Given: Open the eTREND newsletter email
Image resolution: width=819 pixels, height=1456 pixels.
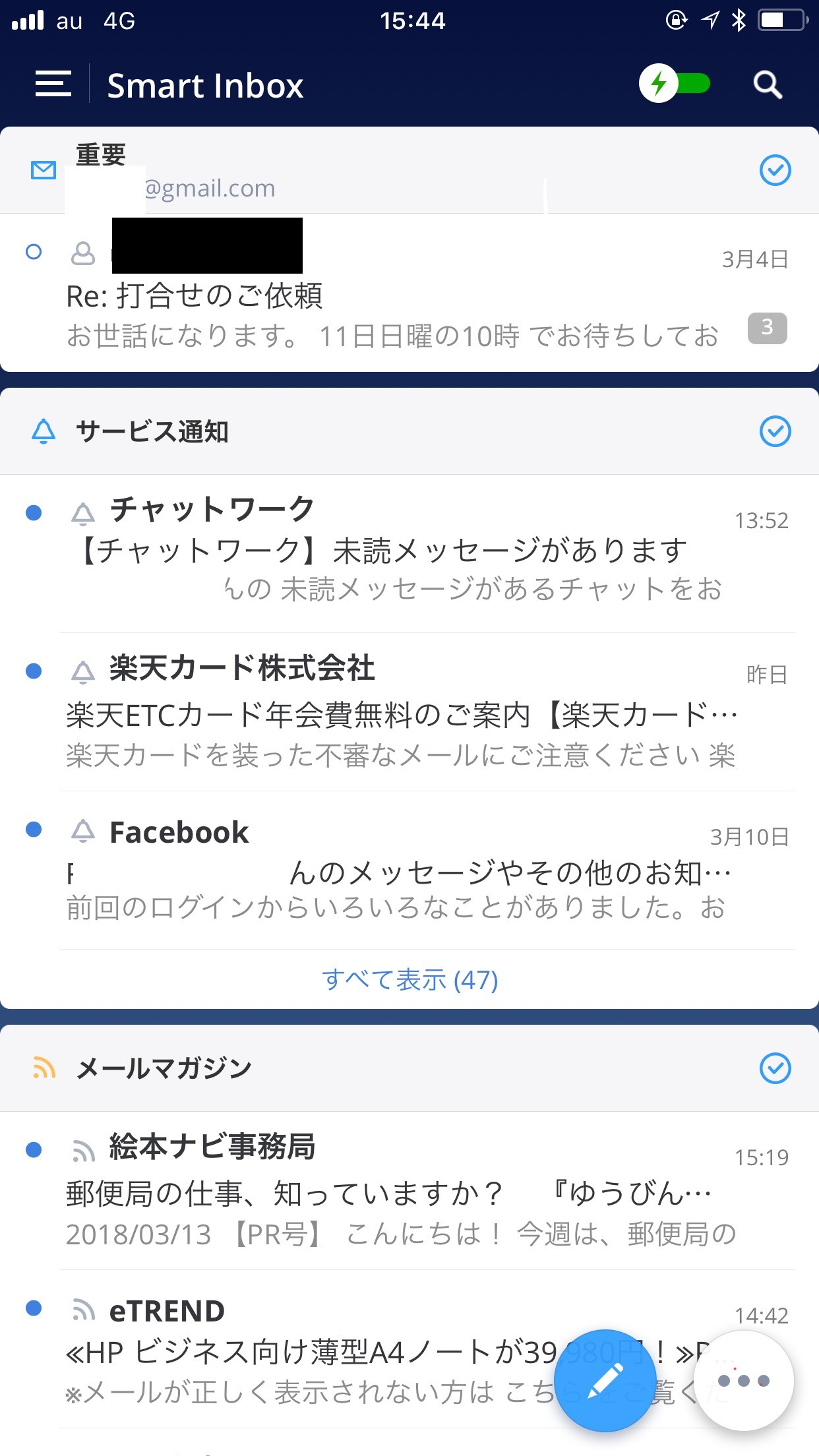Looking at the screenshot, I should point(297,1350).
